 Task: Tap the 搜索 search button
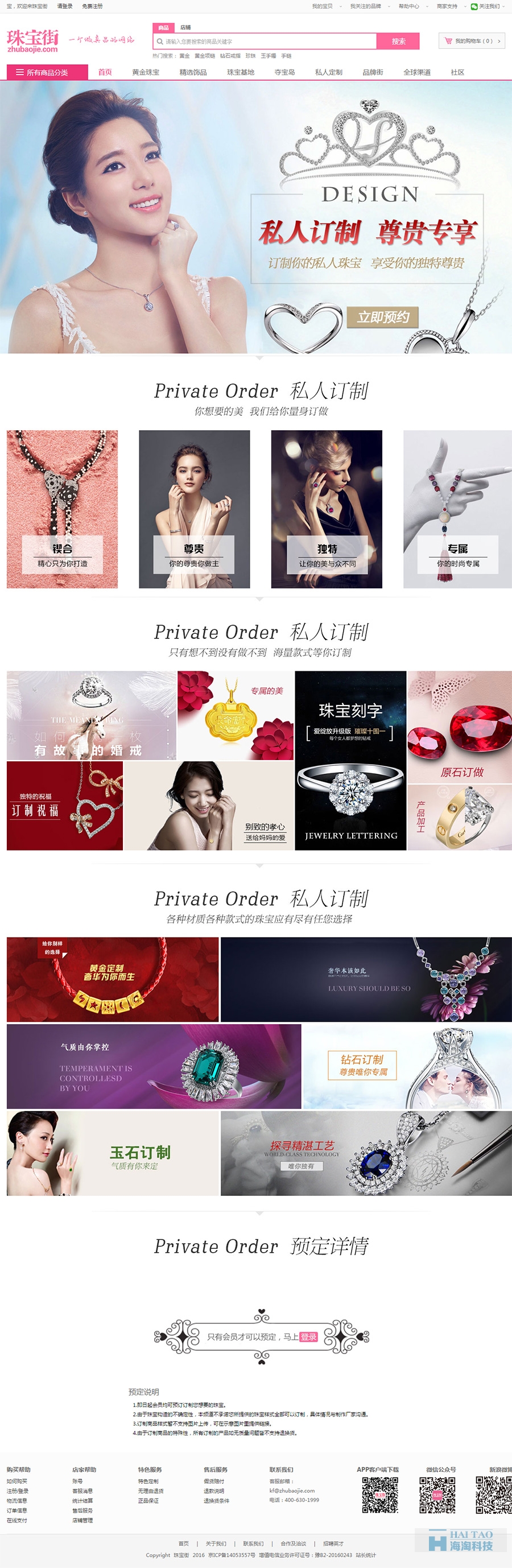click(398, 42)
